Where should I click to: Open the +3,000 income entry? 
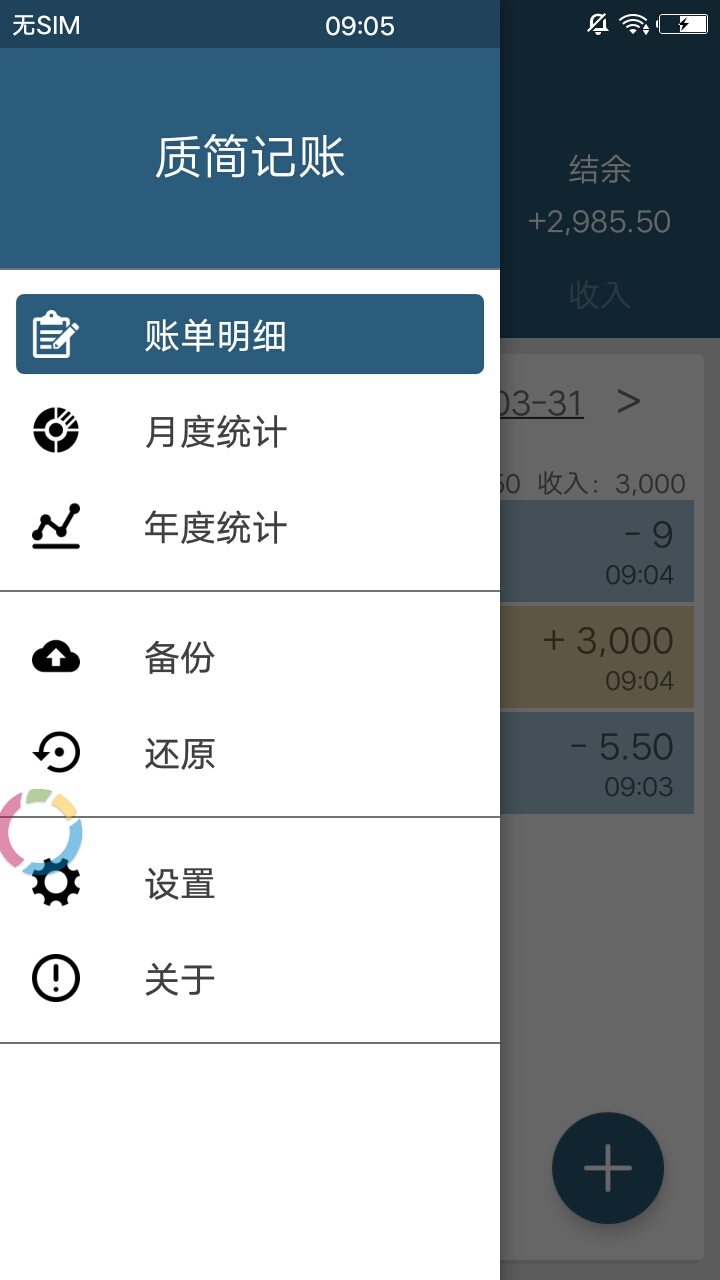[597, 654]
